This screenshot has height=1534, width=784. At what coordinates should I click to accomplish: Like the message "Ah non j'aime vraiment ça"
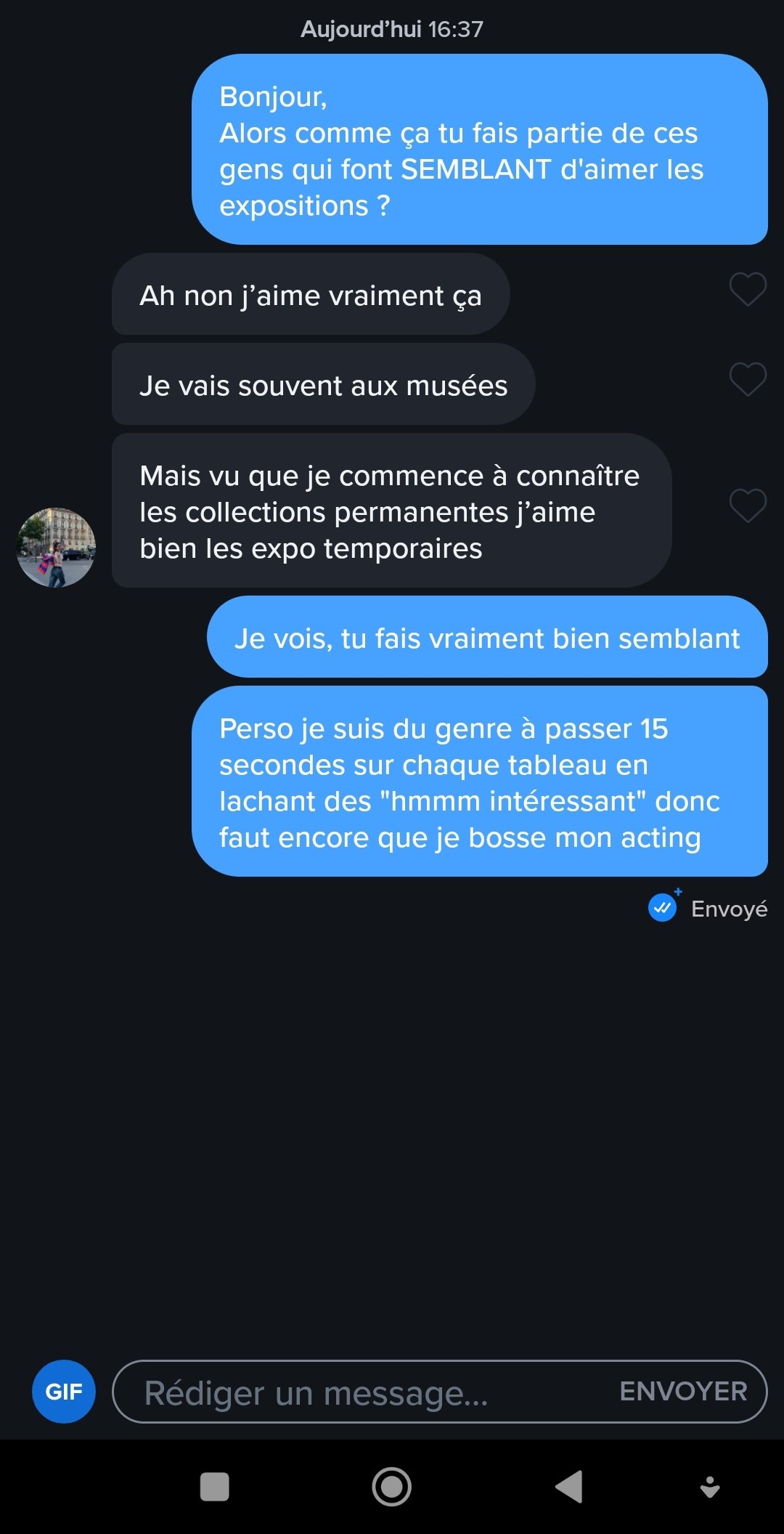pyautogui.click(x=748, y=289)
